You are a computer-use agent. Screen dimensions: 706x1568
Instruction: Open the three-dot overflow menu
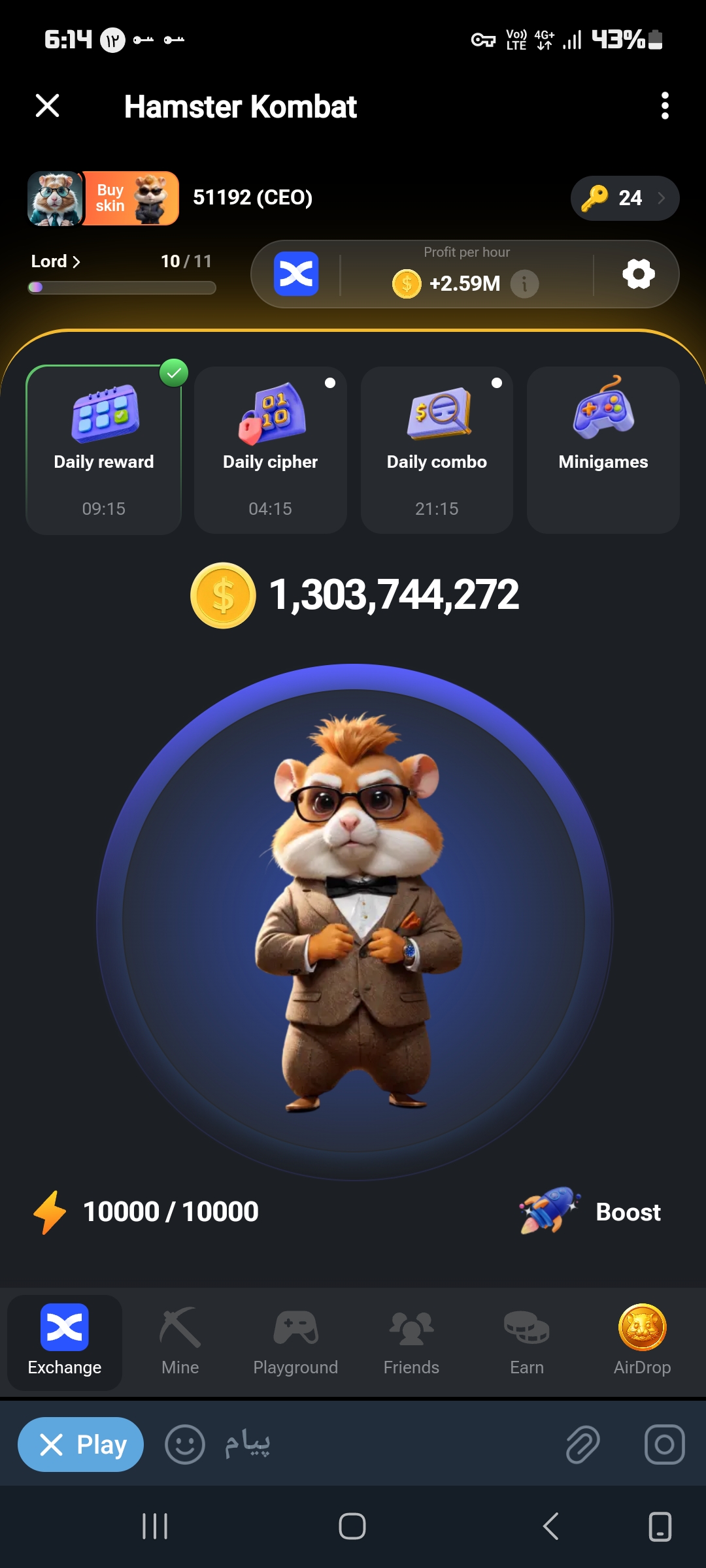[665, 105]
